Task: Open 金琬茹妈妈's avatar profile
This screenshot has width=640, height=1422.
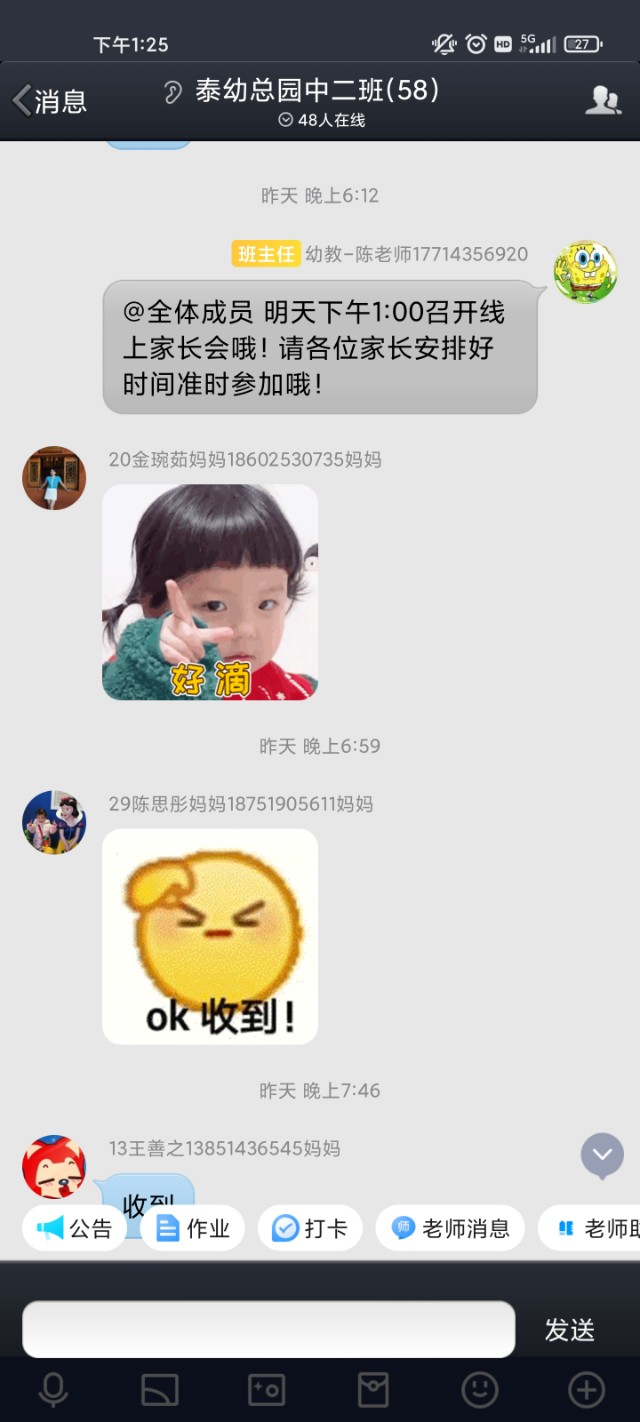Action: coord(54,478)
